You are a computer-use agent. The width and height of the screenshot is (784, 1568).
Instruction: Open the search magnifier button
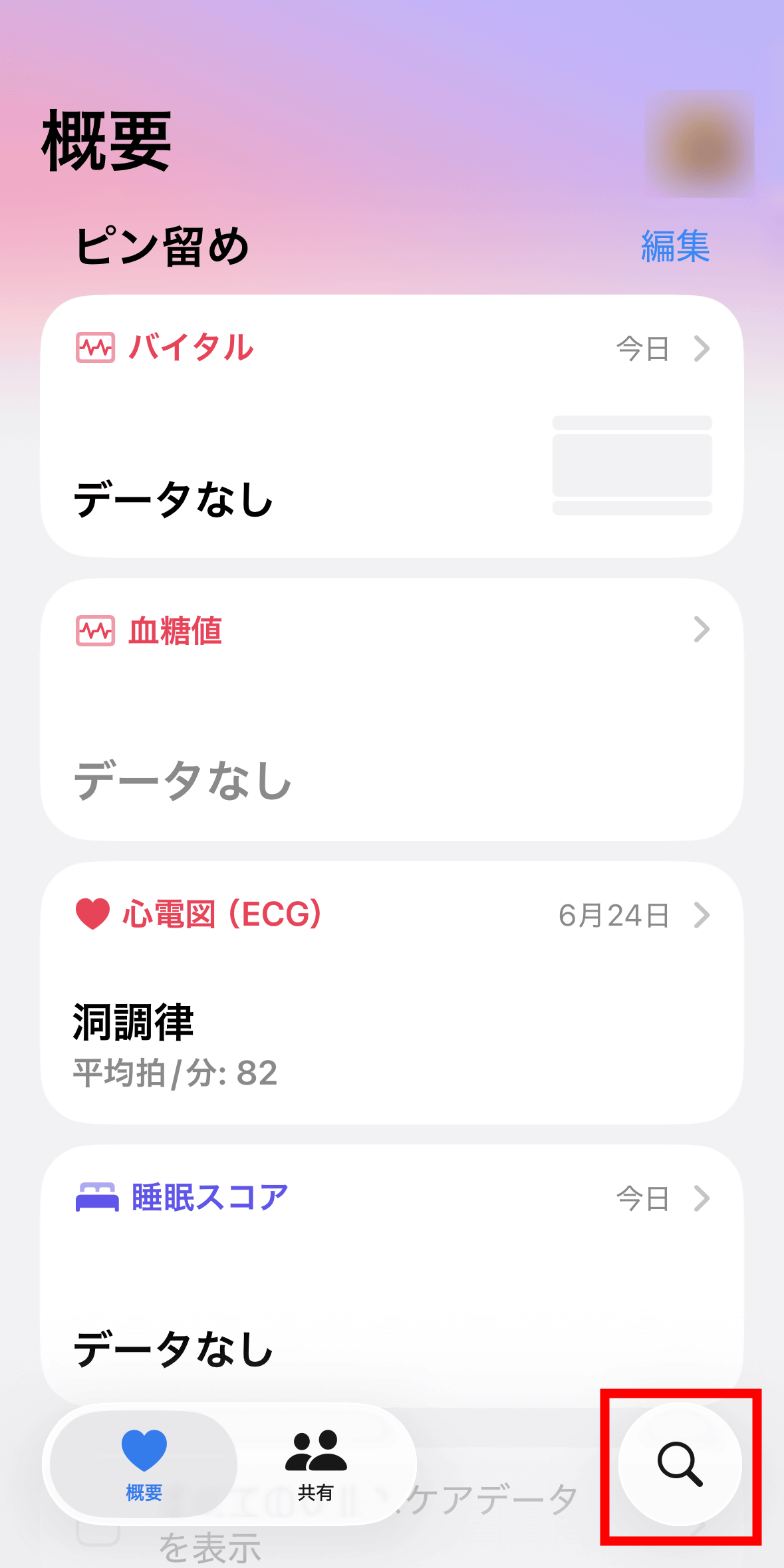(680, 1464)
